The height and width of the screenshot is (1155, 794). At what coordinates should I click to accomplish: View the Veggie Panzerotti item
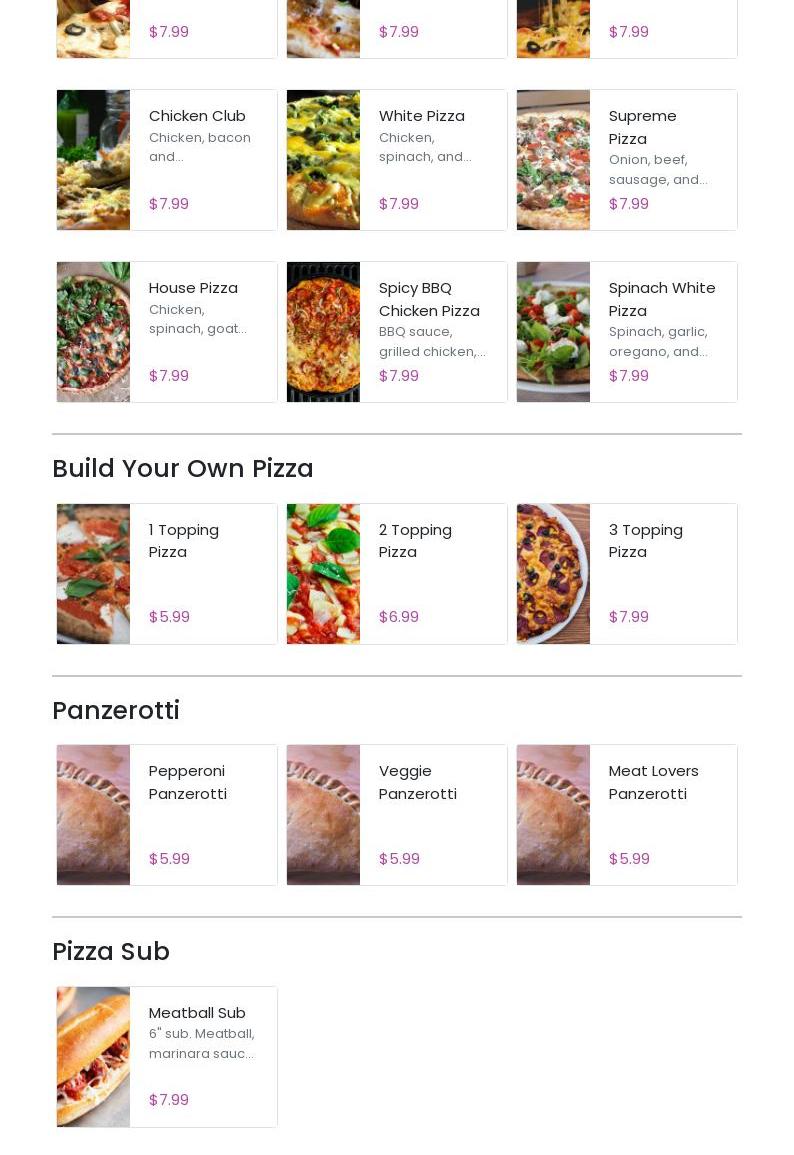[397, 815]
